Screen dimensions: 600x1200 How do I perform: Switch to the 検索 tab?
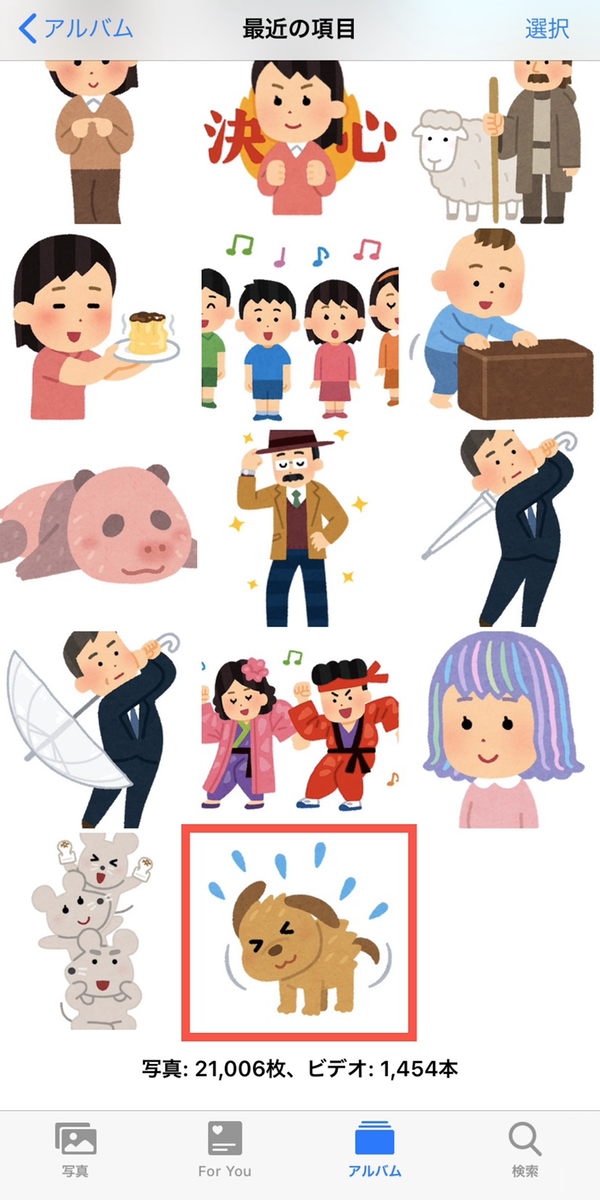tap(524, 1149)
